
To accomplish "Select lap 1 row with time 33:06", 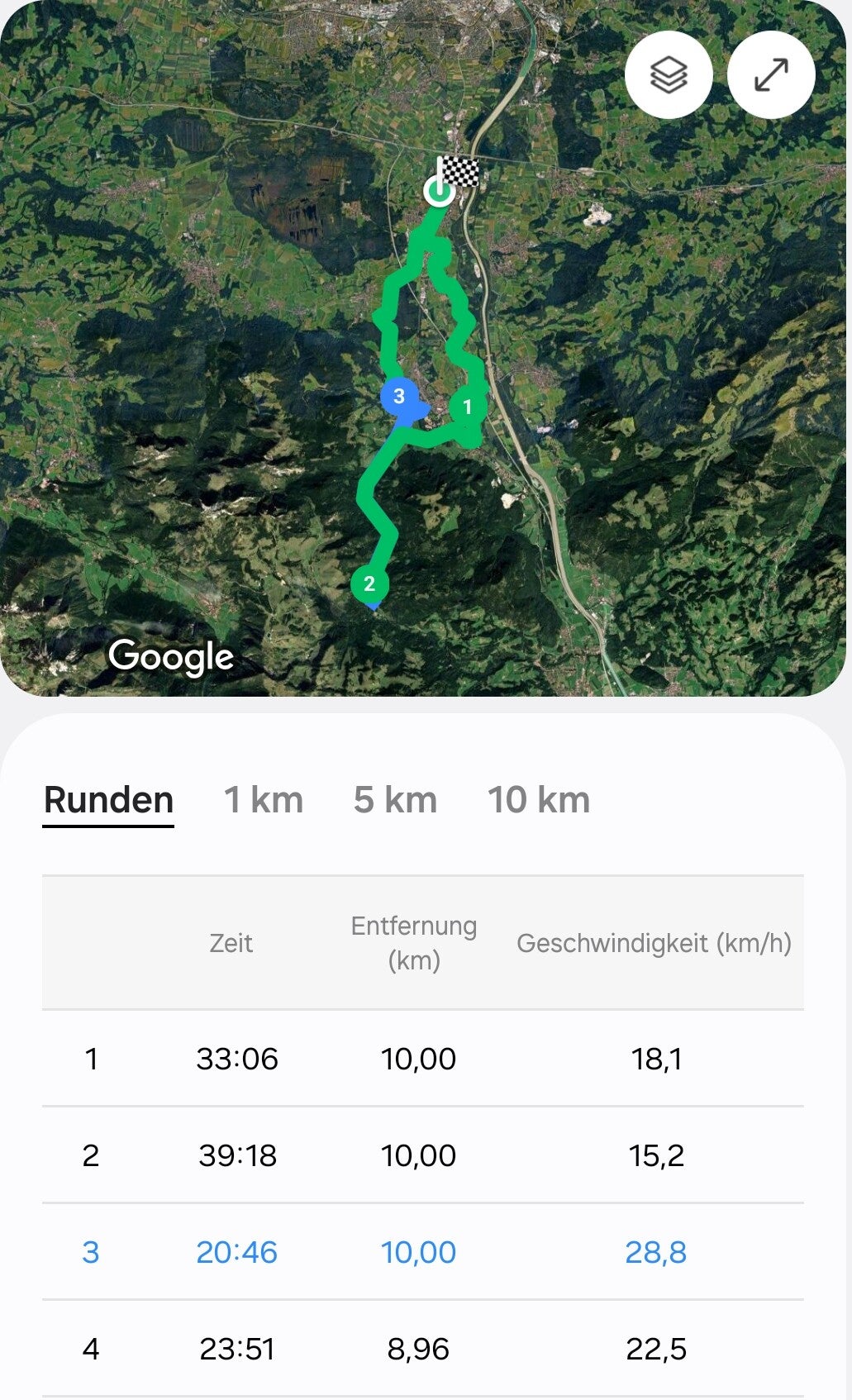I will [x=422, y=1059].
